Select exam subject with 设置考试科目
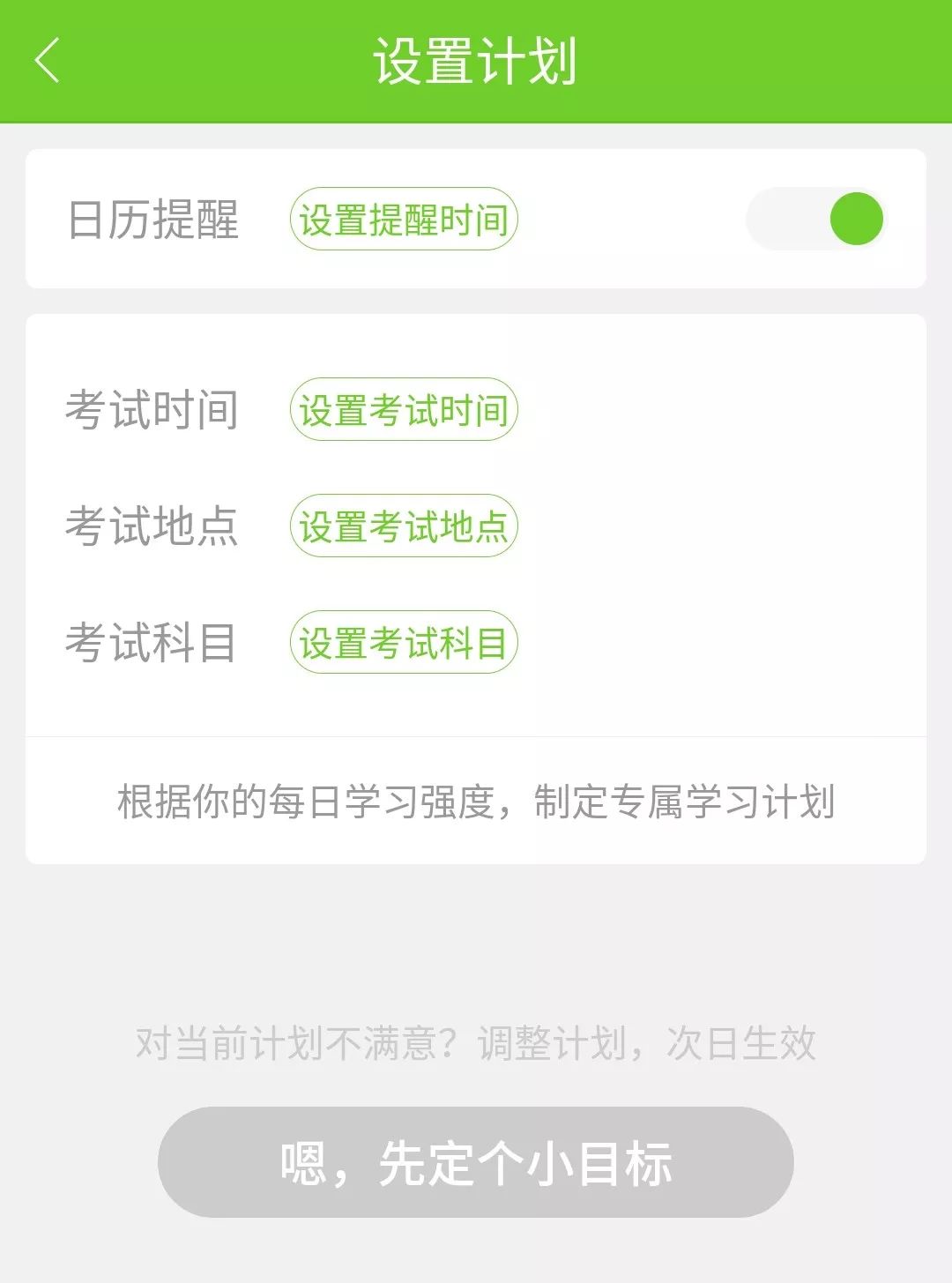 pos(404,643)
